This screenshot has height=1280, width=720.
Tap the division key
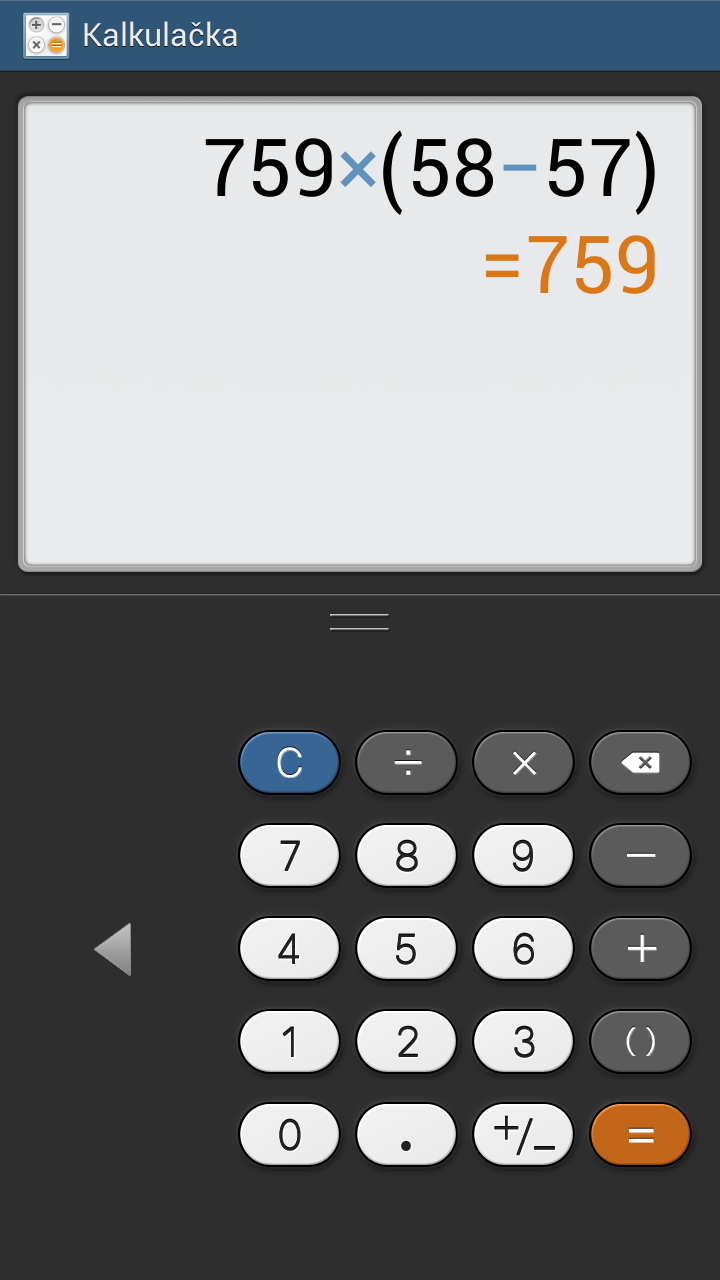pos(406,763)
